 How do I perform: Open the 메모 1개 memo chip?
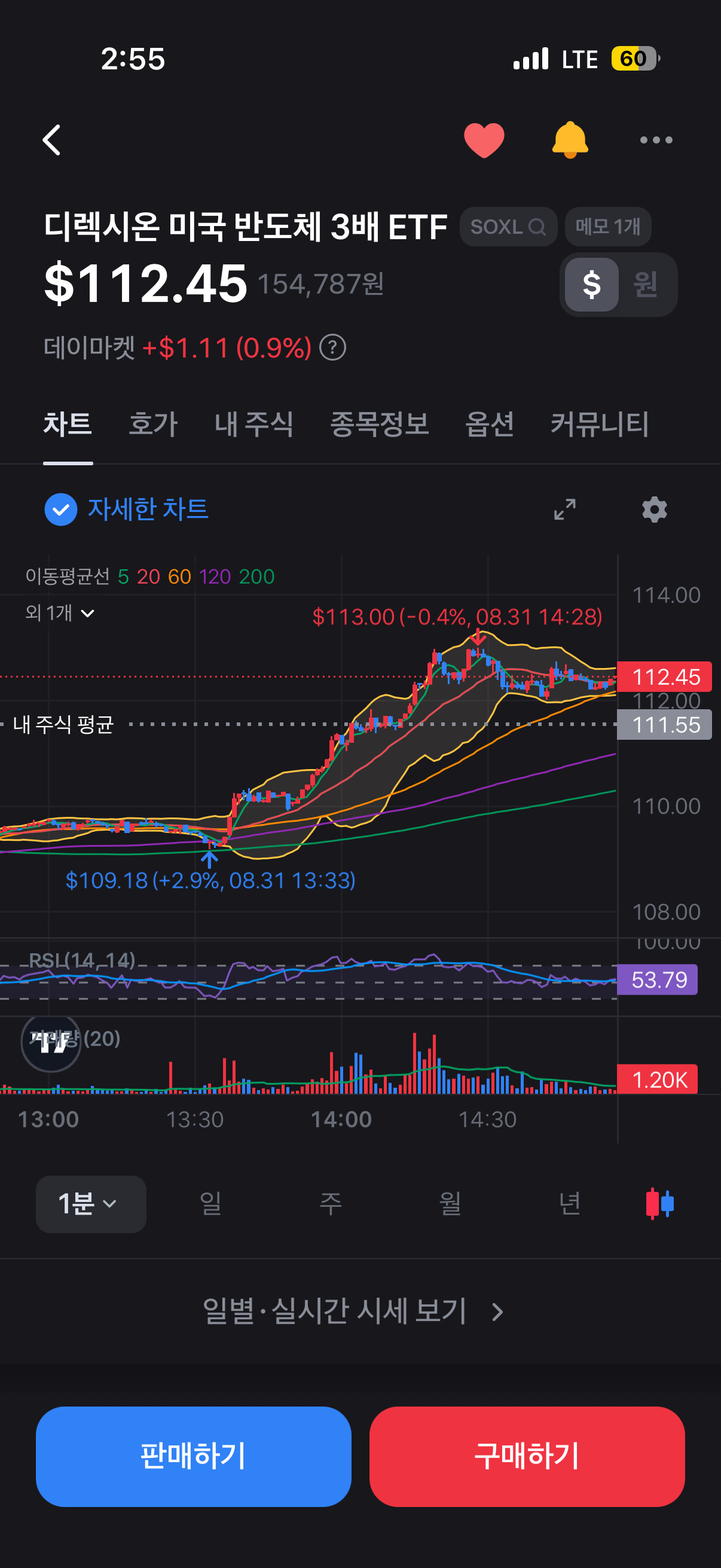(x=608, y=227)
